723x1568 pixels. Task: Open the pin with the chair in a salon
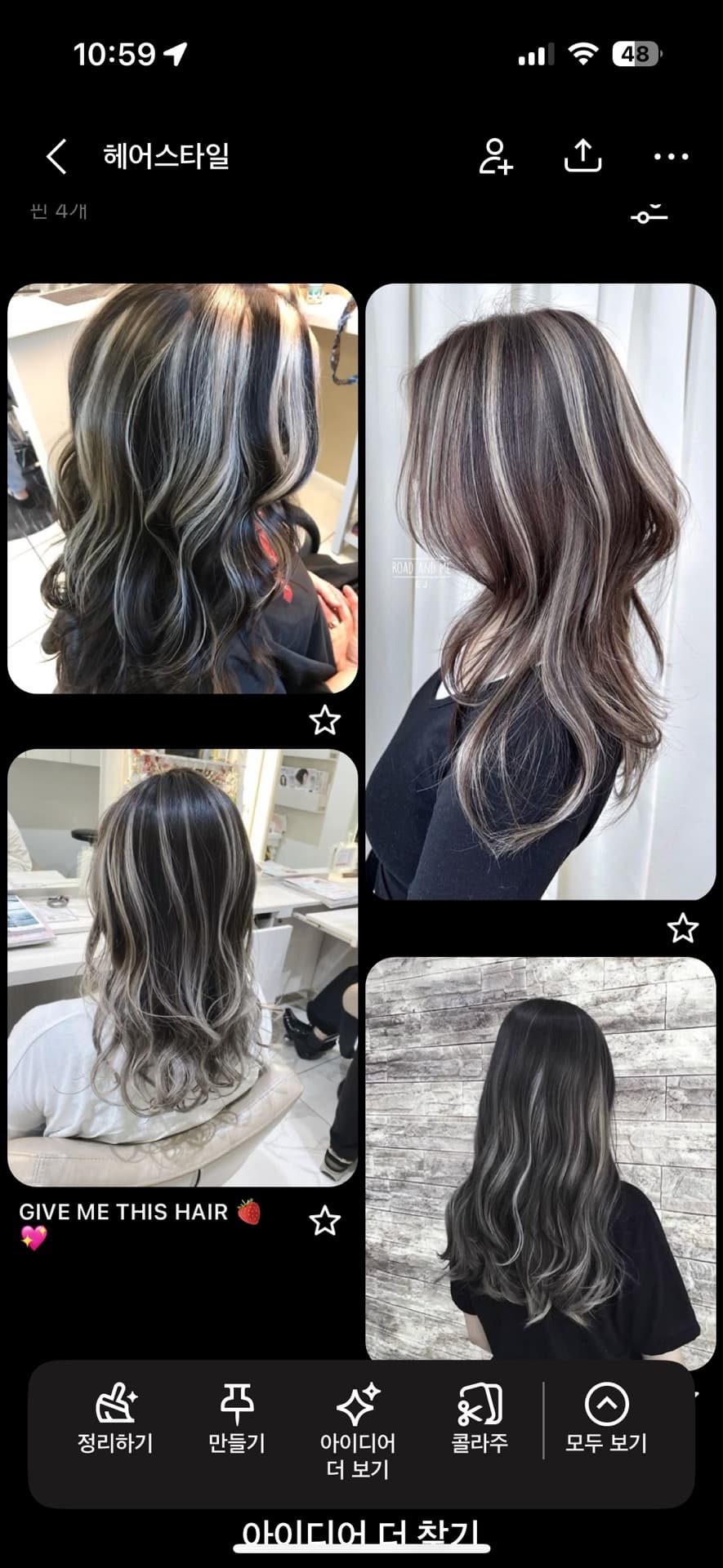pyautogui.click(x=182, y=488)
